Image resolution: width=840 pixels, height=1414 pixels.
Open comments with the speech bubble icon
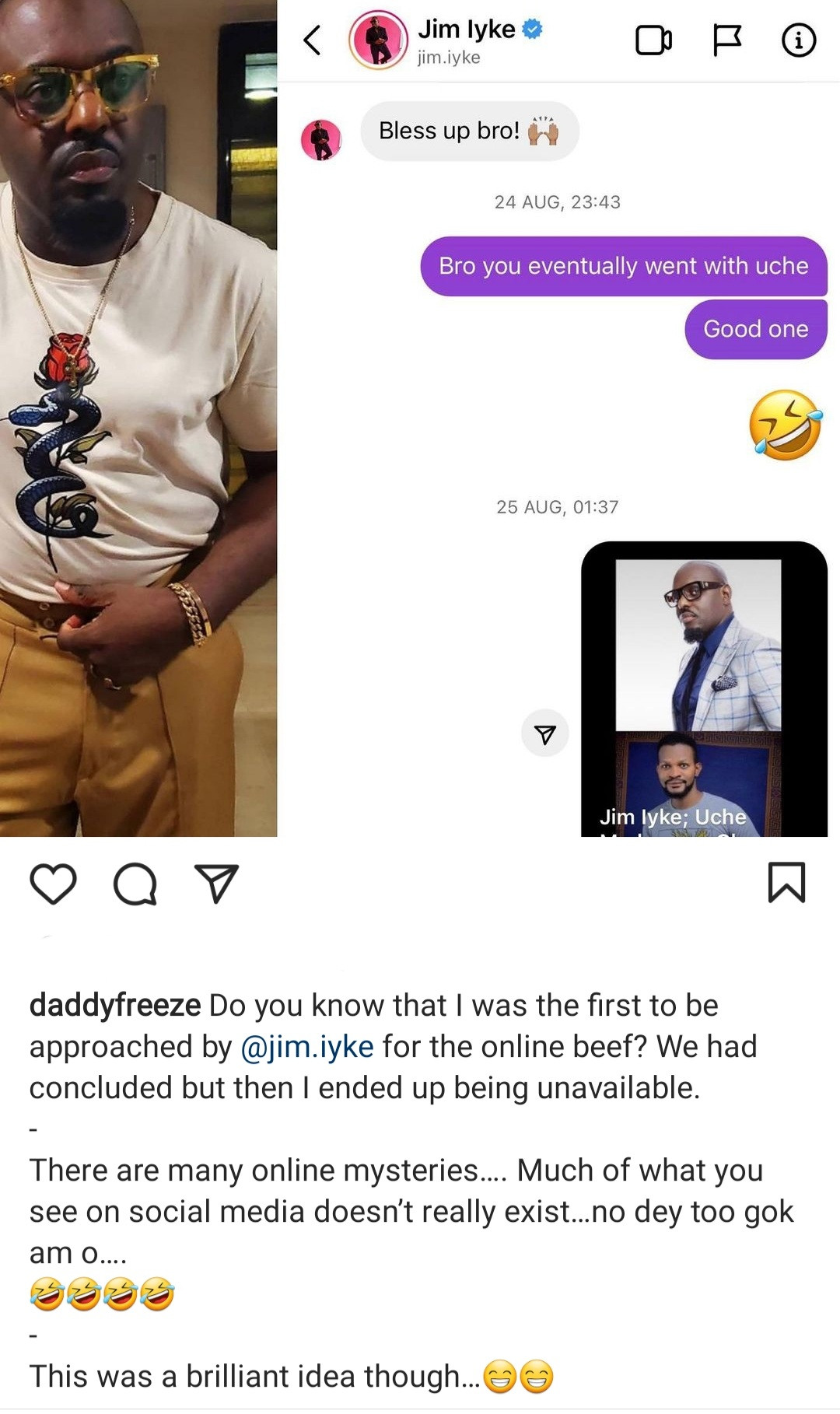(x=135, y=884)
